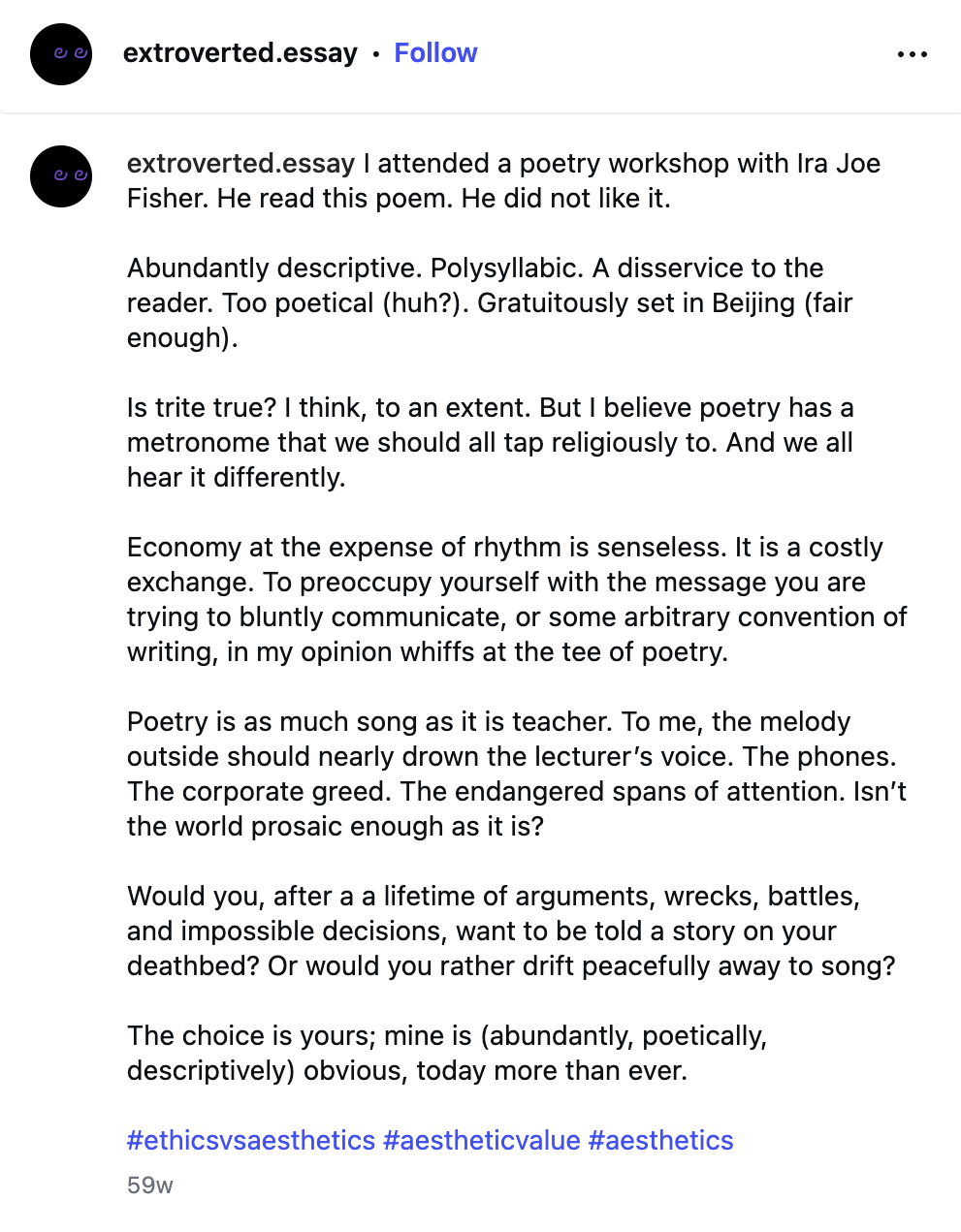Tap the header profile avatar
The width and height of the screenshot is (961, 1232).
click(61, 54)
